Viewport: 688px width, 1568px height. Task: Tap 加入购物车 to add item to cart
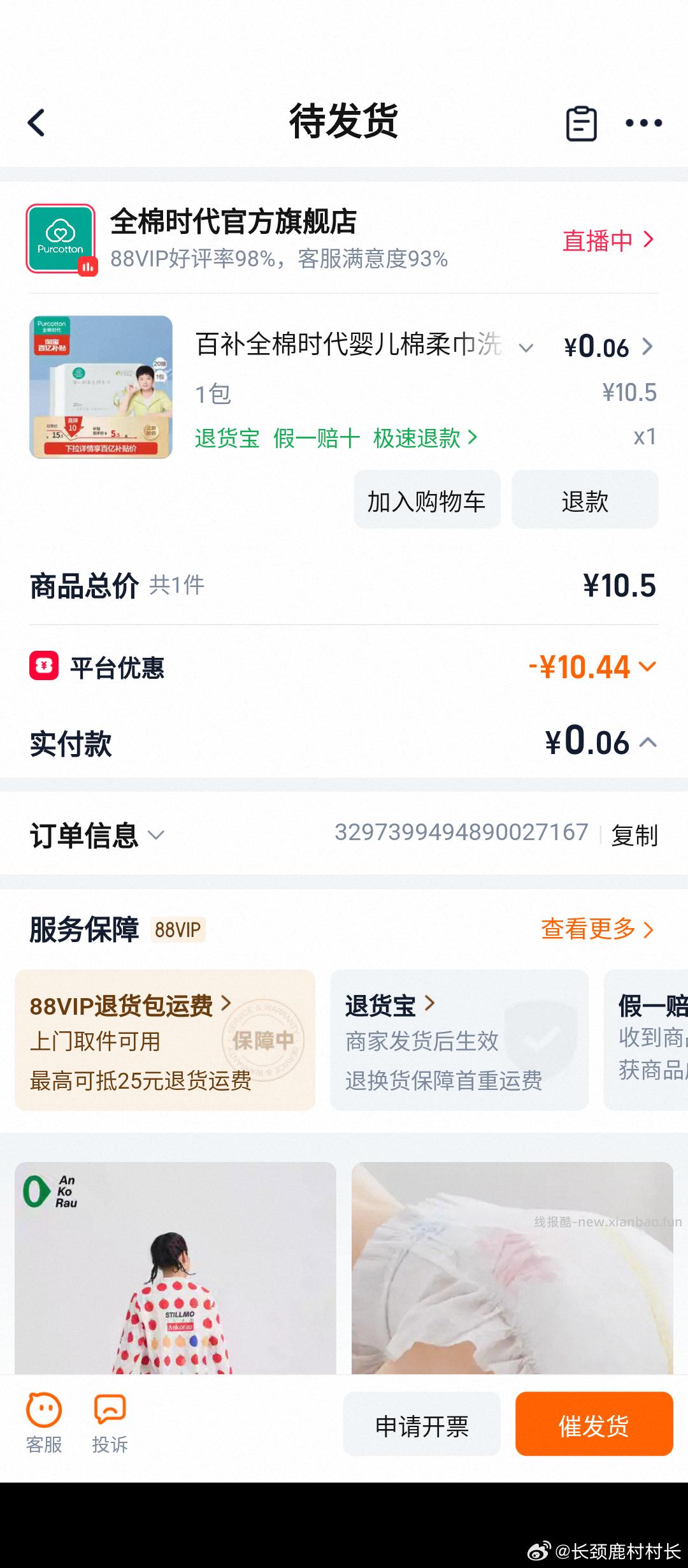(x=426, y=501)
